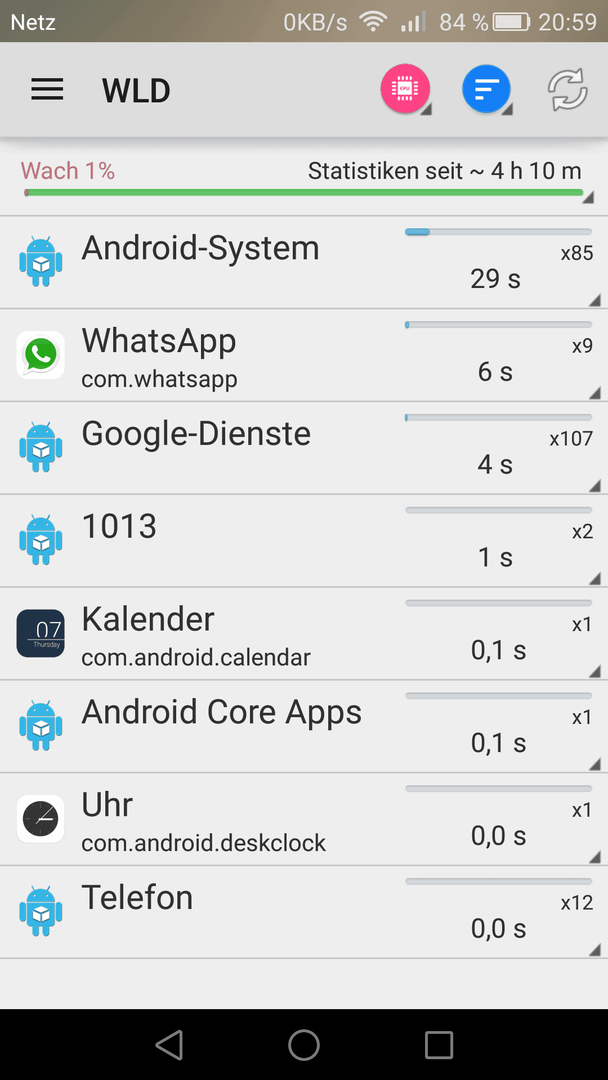
Task: Show details for Uhr
Action: [304, 820]
